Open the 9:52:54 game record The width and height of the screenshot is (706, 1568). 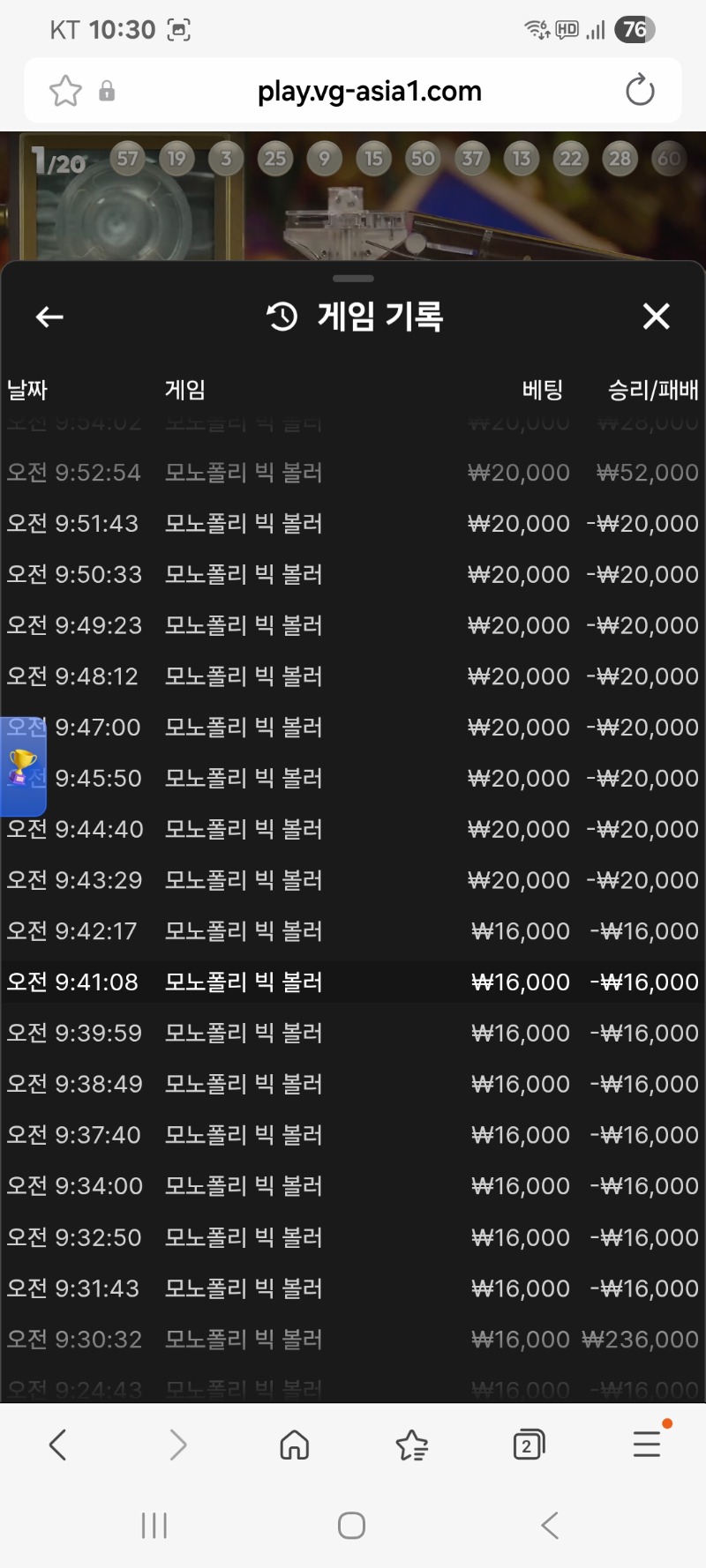(x=353, y=473)
